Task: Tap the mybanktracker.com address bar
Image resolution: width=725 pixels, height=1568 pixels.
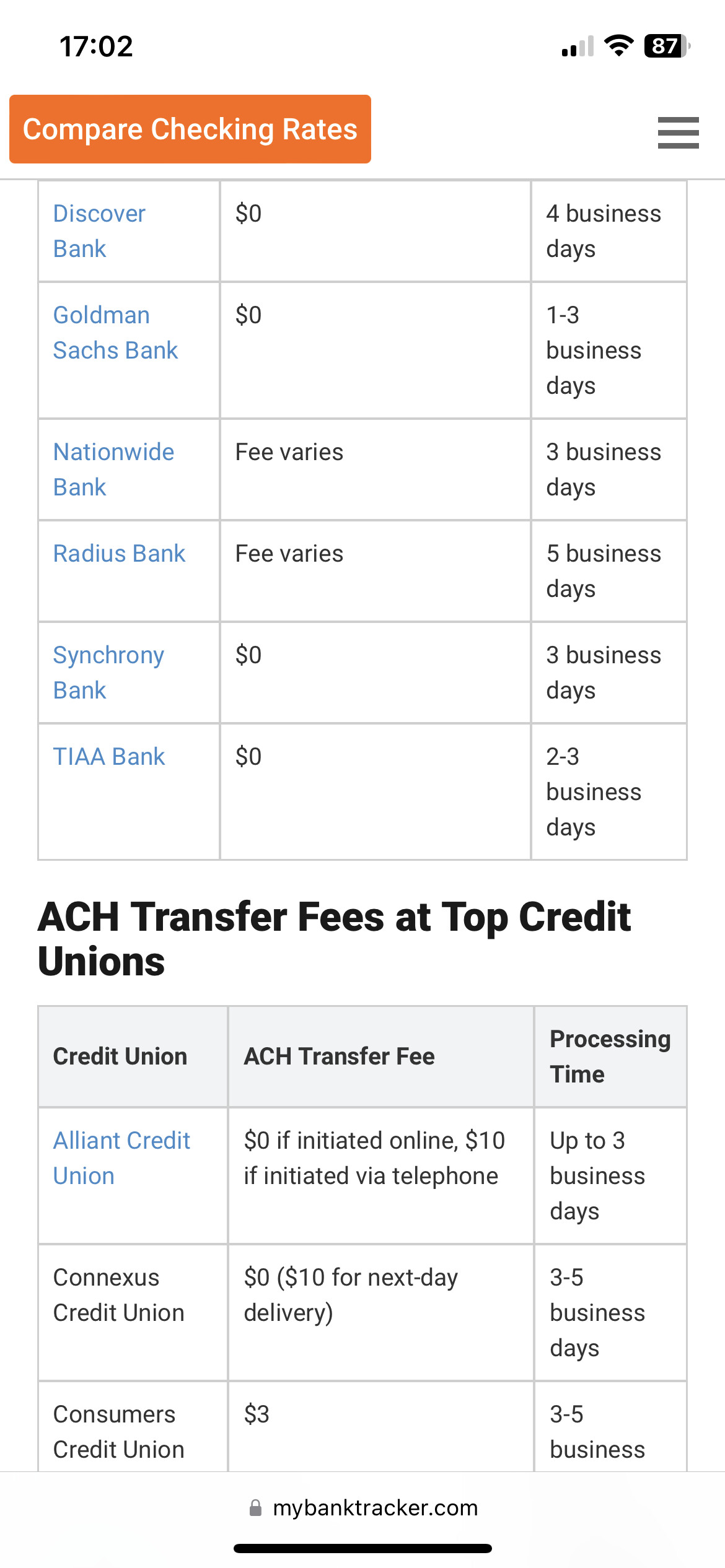Action: tap(363, 1508)
